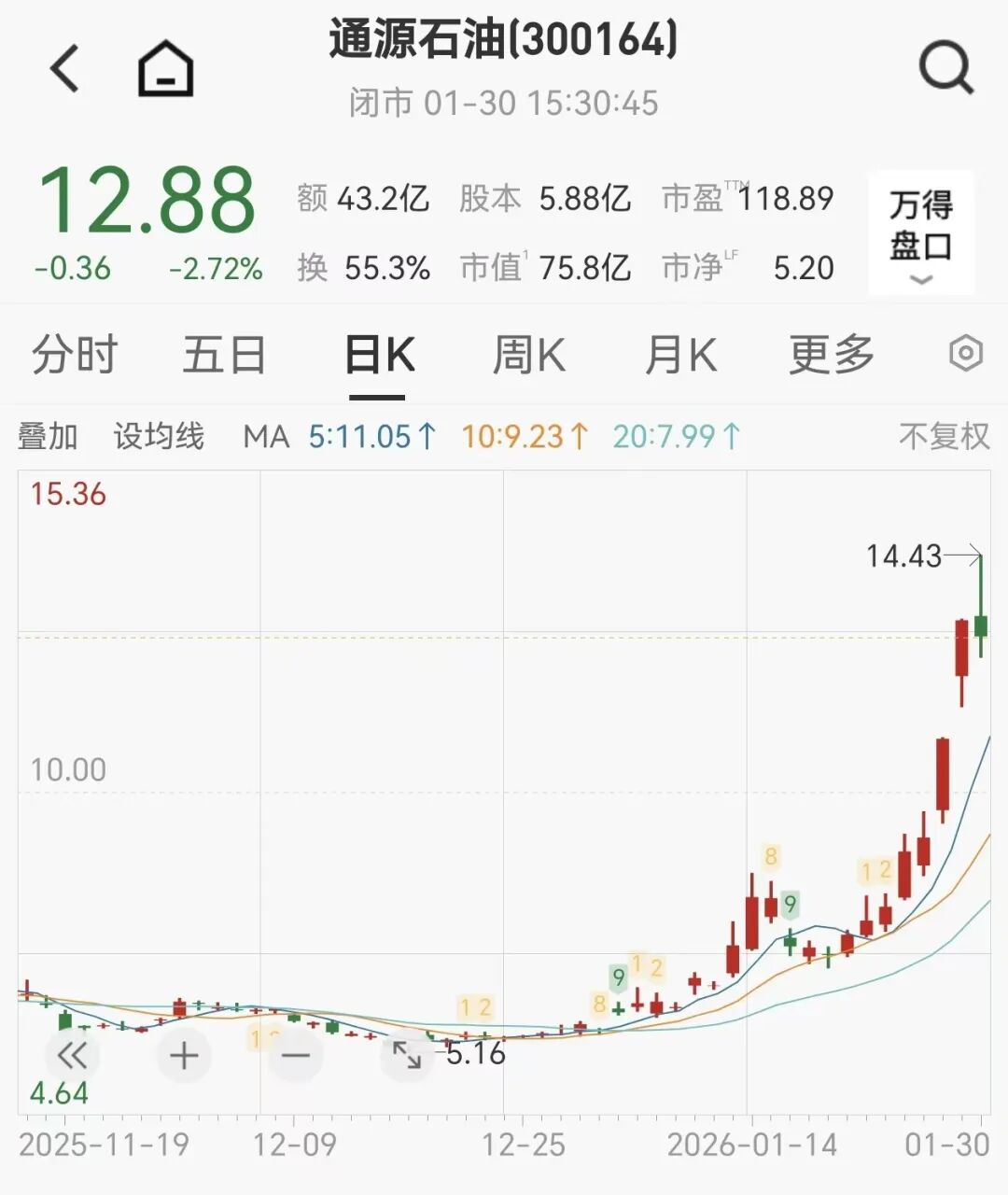Screen dimensions: 1008x1195
Task: Switch to the 分时 chart tab
Action: 75,356
